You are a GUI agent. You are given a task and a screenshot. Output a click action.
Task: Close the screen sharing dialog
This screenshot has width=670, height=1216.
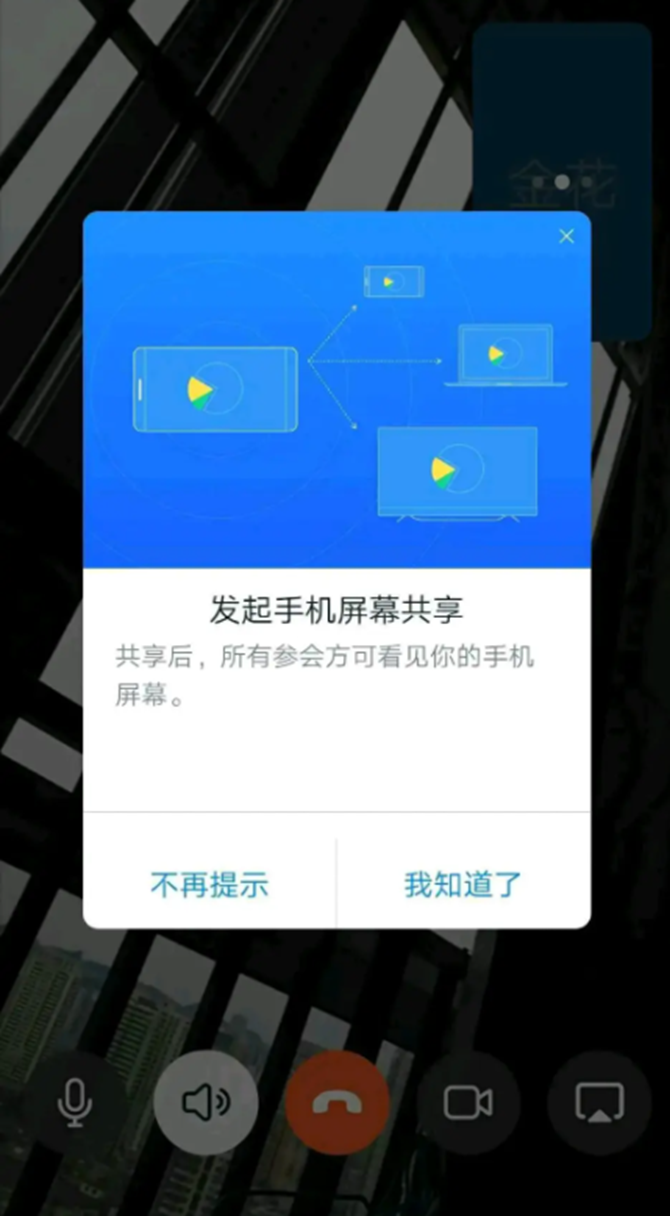[566, 236]
